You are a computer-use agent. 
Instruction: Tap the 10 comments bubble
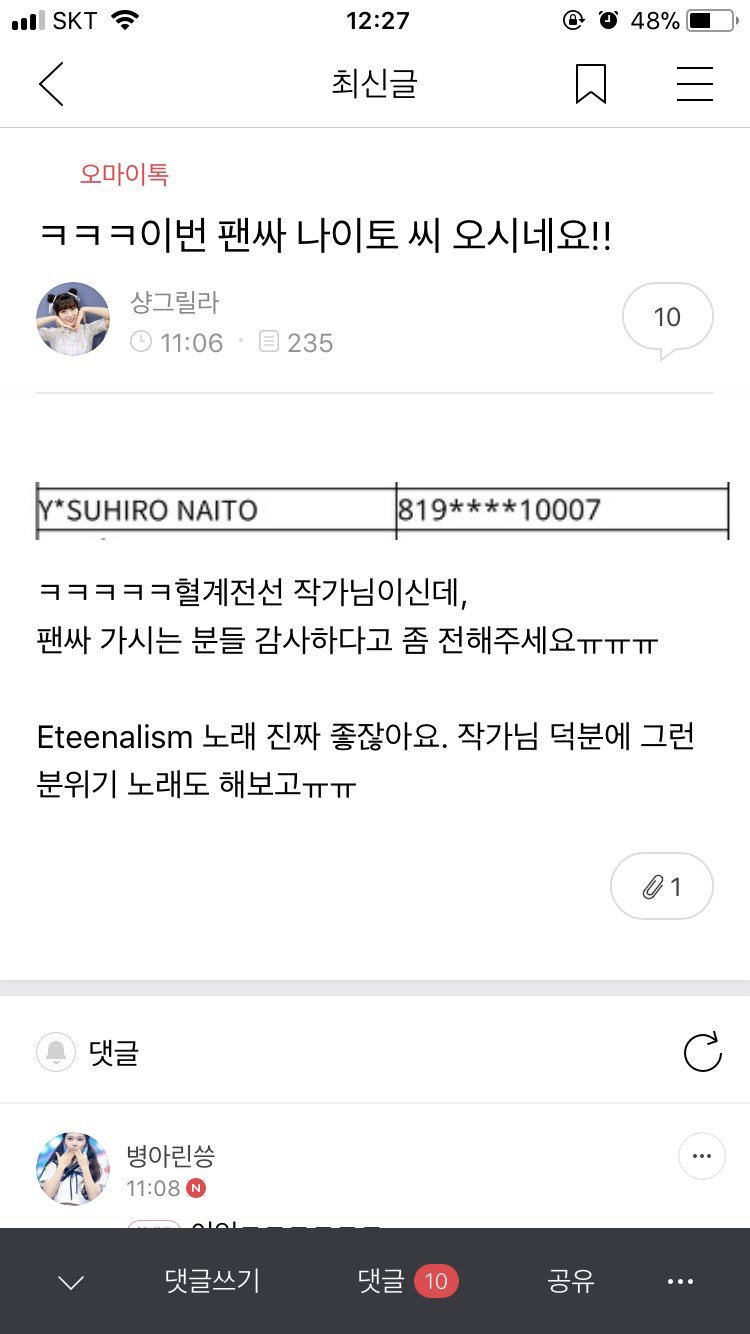coord(667,318)
